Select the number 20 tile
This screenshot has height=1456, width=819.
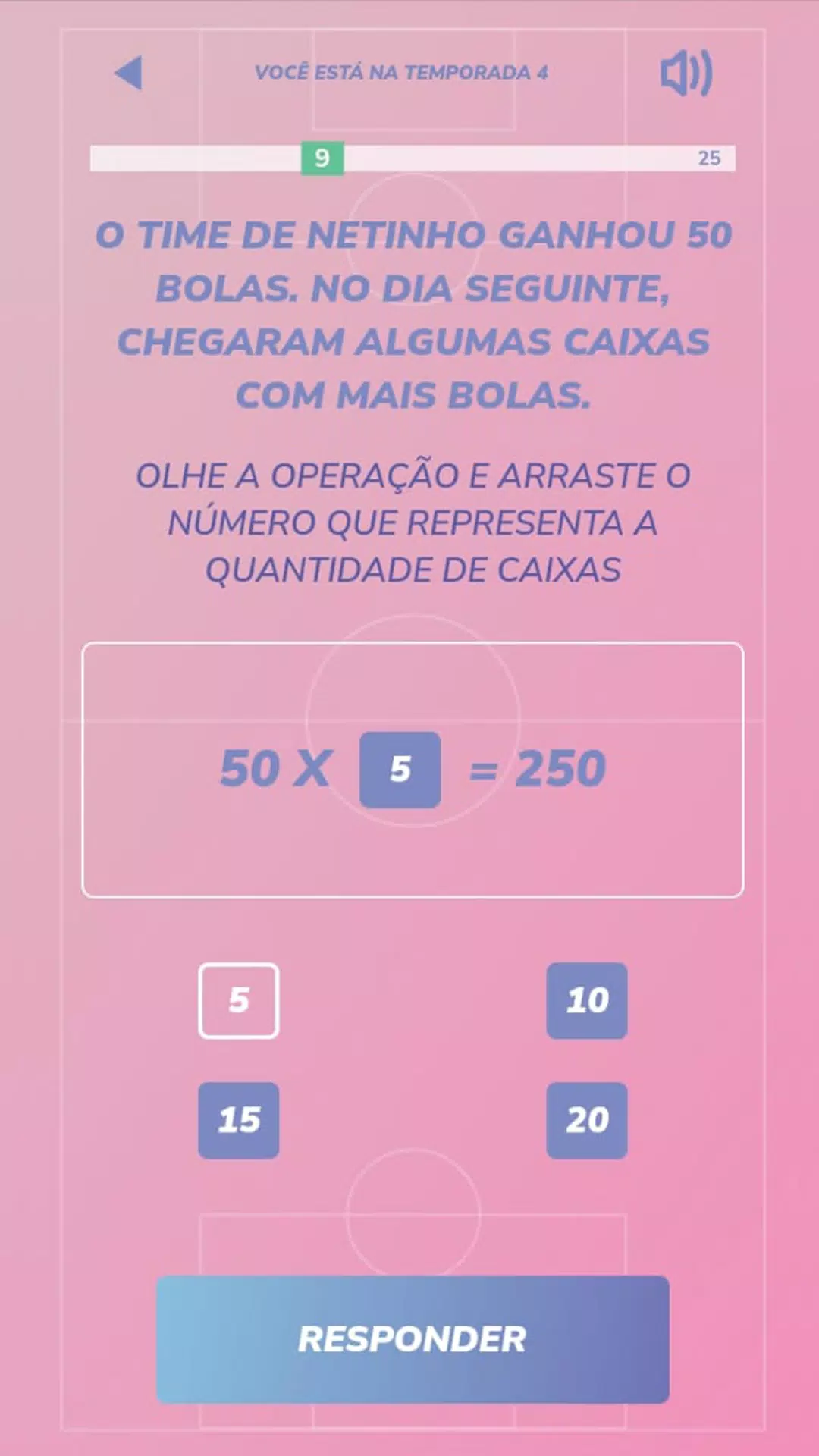click(586, 1120)
